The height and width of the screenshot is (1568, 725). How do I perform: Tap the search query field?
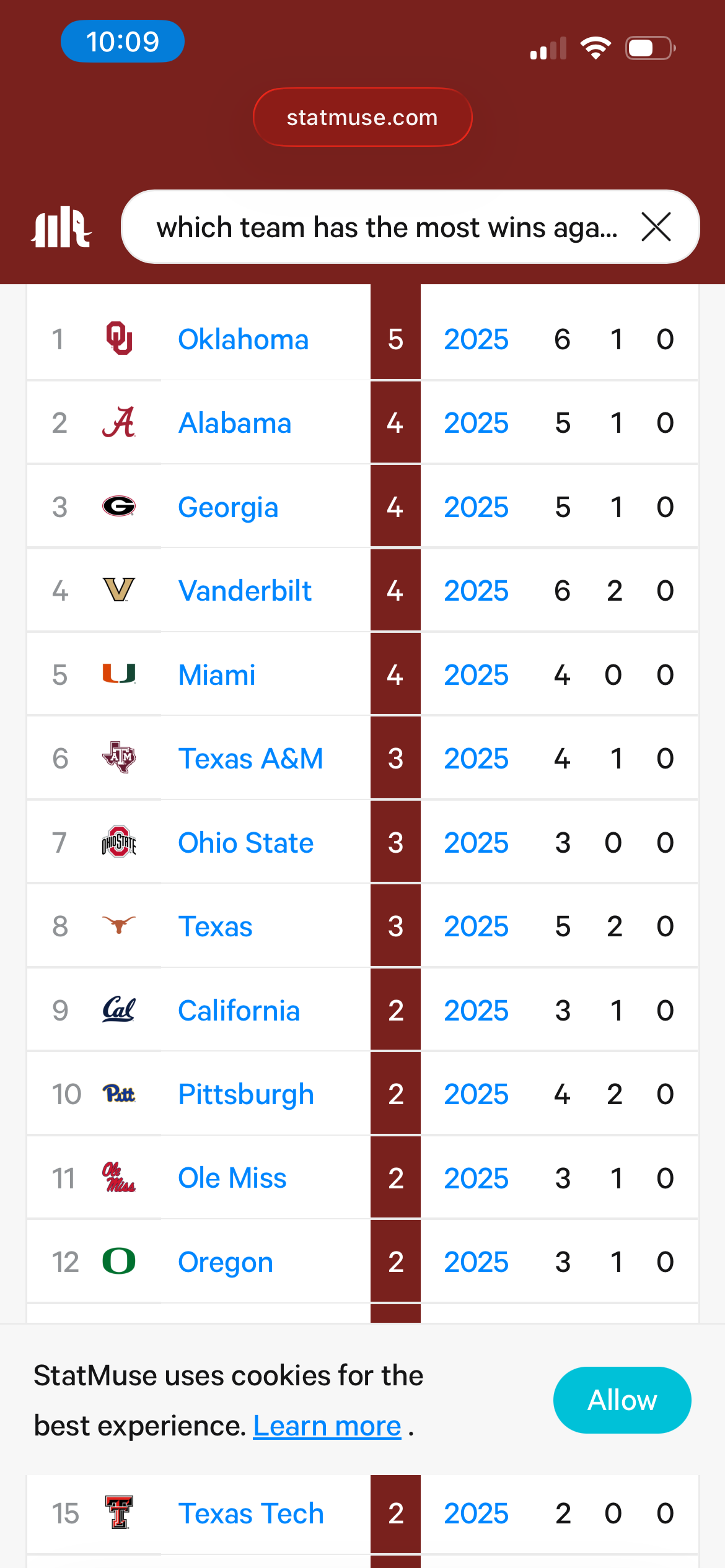click(385, 227)
